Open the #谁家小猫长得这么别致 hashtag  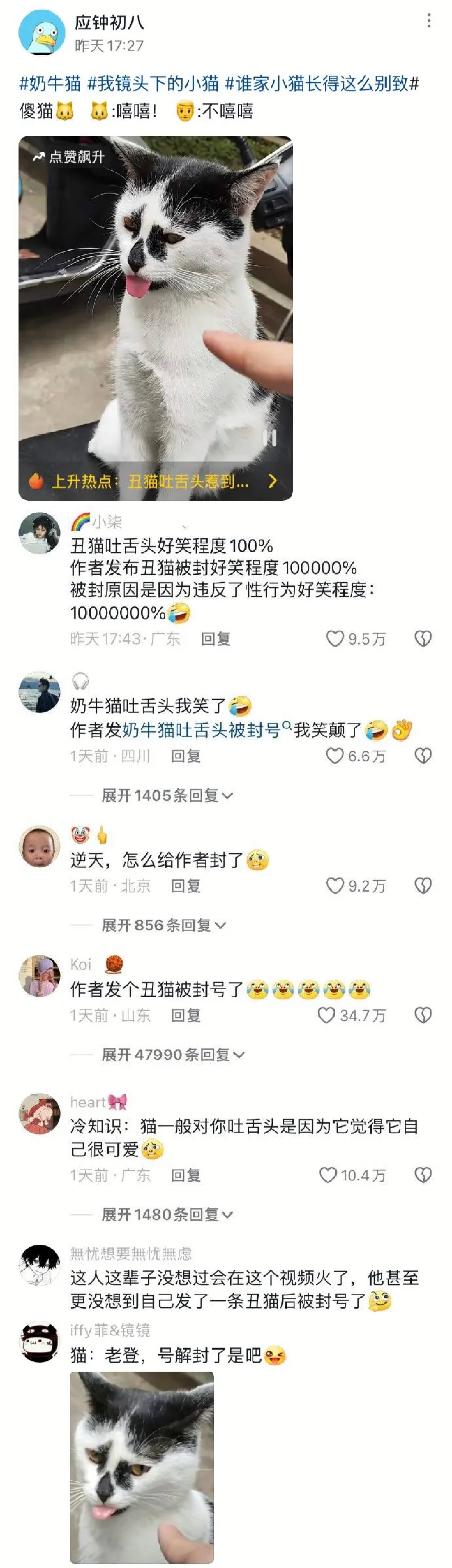tap(322, 84)
